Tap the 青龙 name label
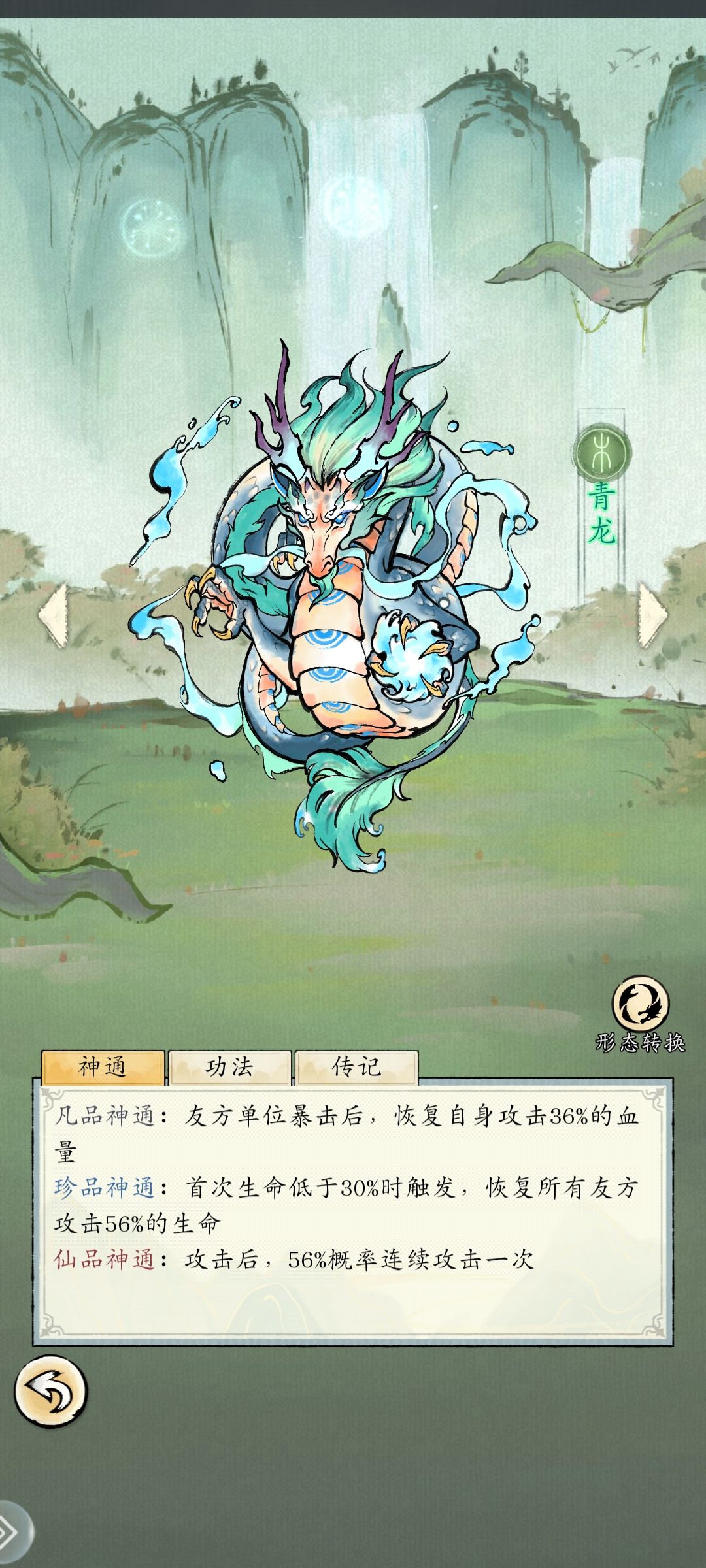706x1568 pixels. pos(603,519)
